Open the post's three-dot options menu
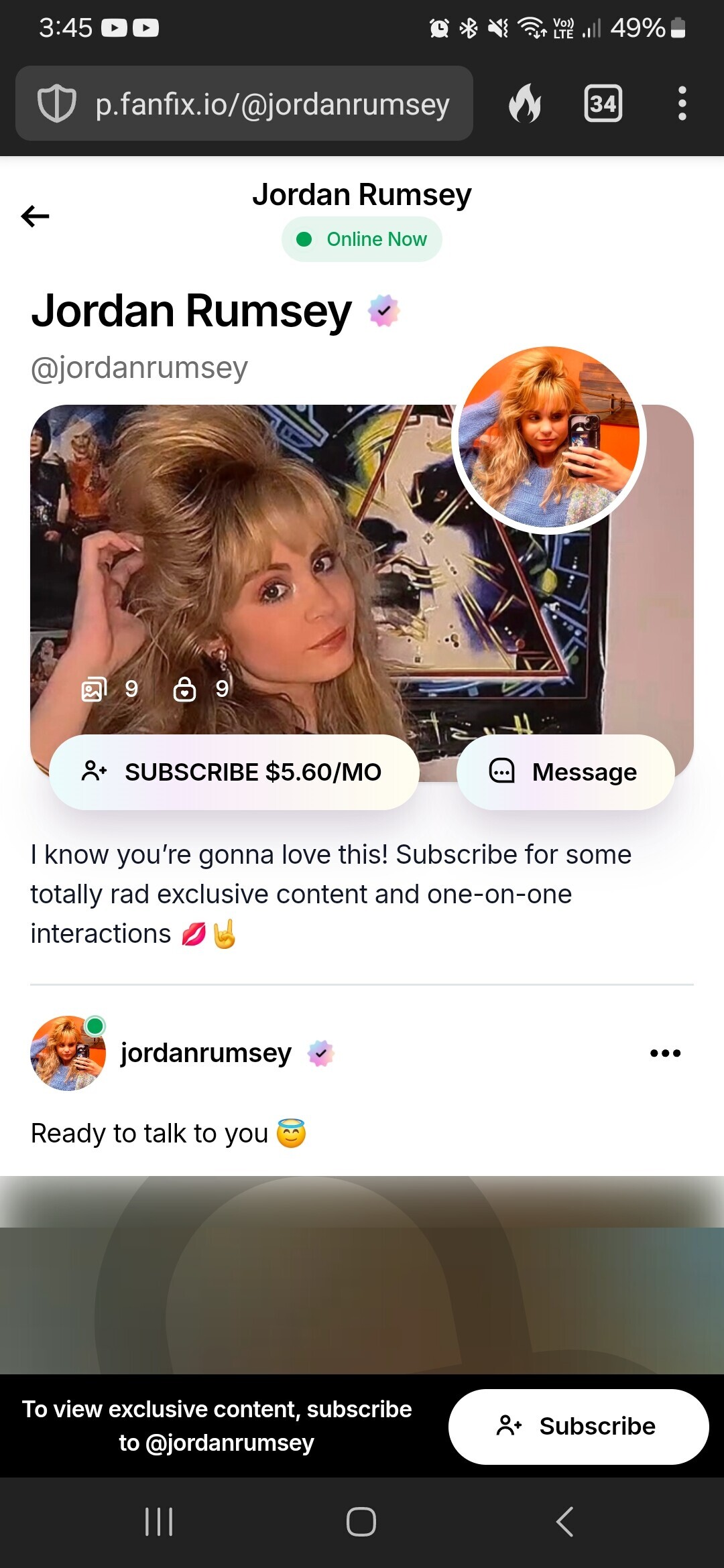This screenshot has width=724, height=1568. tap(665, 1053)
